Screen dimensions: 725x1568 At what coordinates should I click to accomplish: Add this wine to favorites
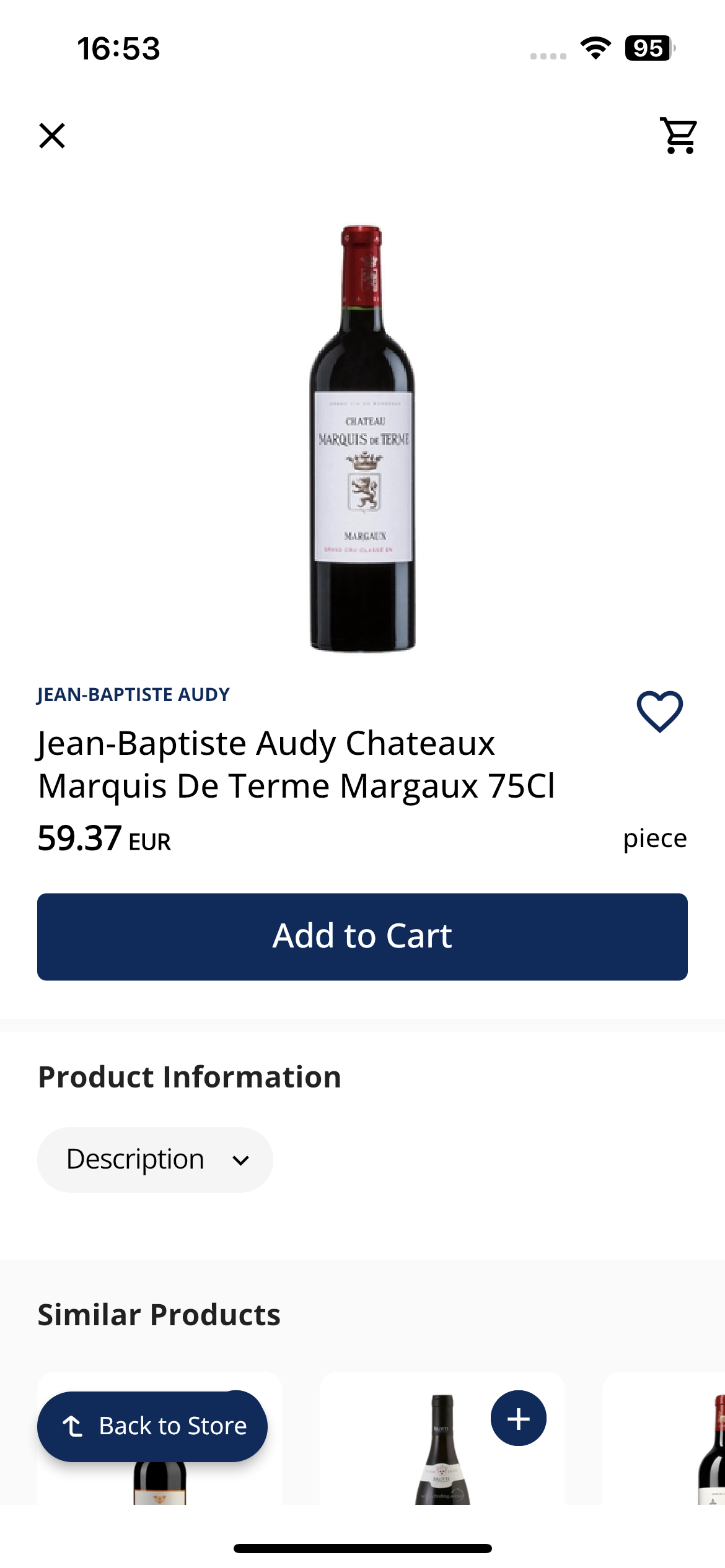(x=659, y=712)
